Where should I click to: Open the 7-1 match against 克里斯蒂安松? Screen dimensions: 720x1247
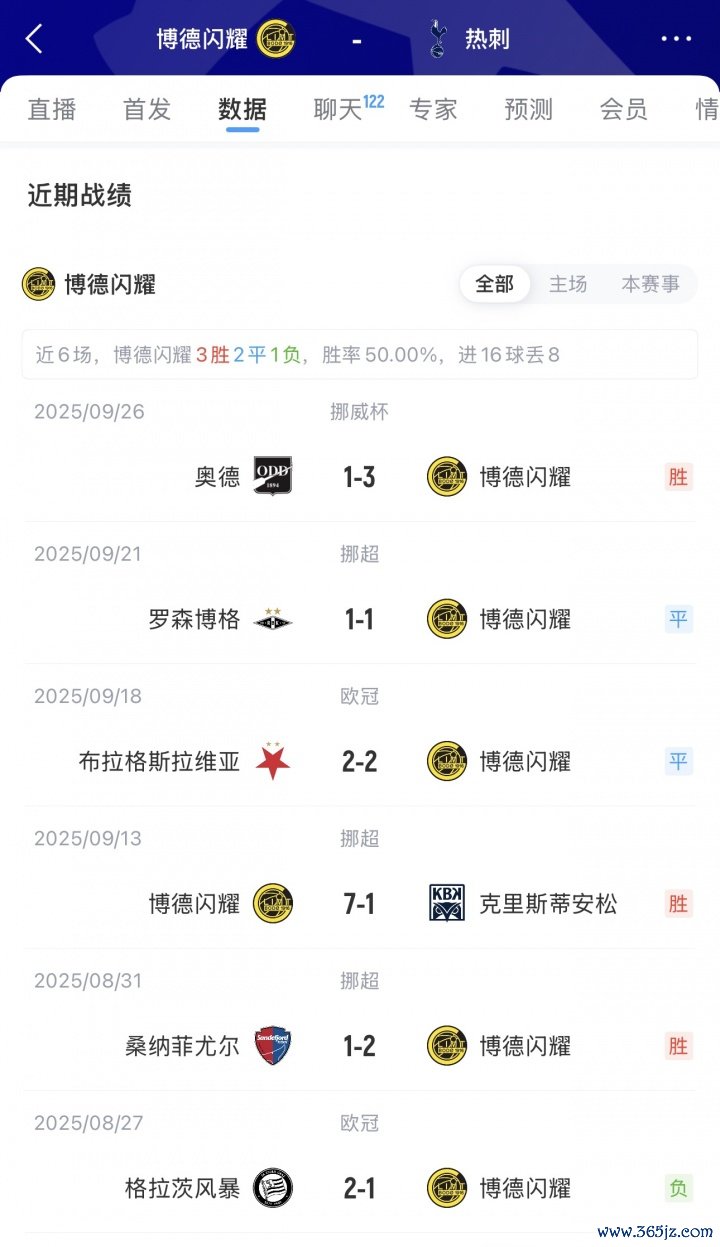pyautogui.click(x=359, y=904)
